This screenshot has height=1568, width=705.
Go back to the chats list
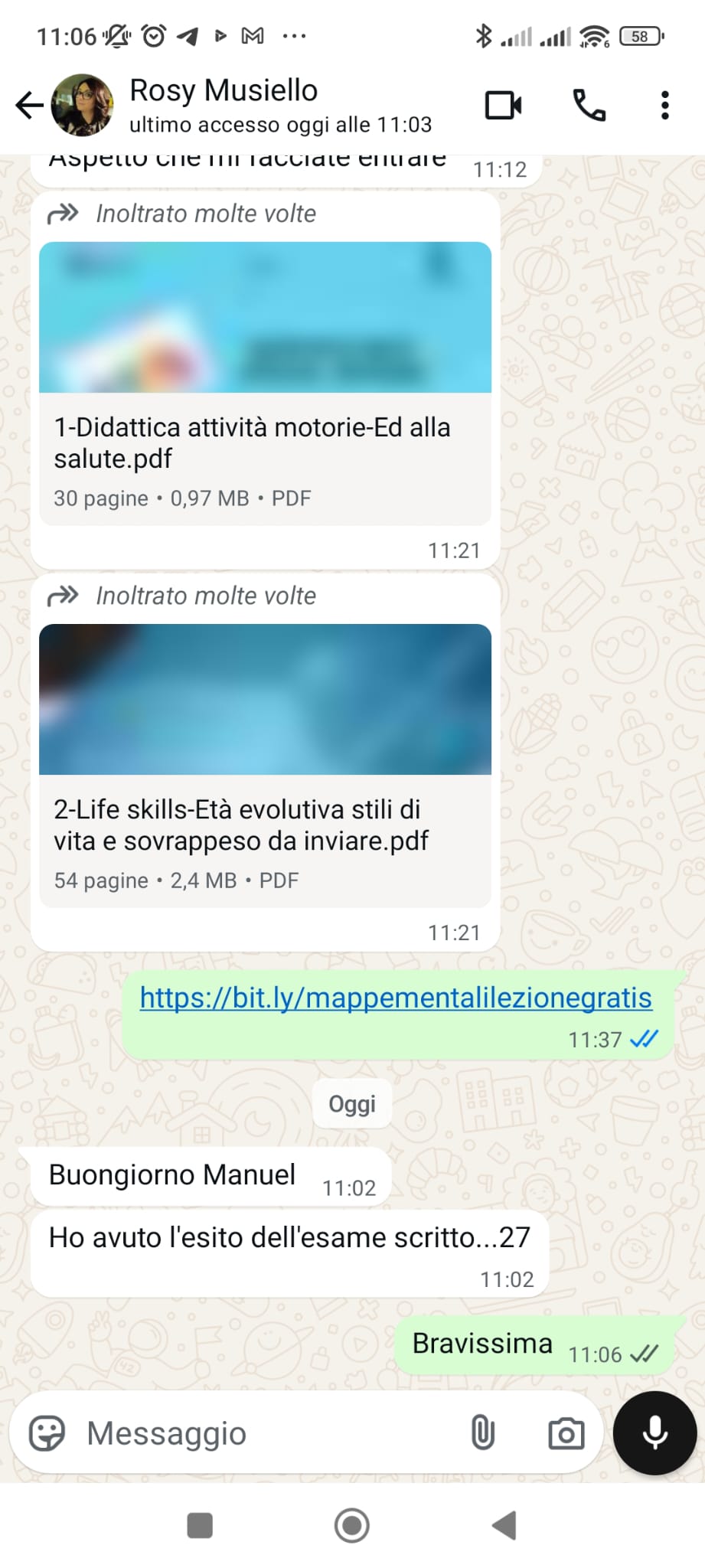(29, 105)
